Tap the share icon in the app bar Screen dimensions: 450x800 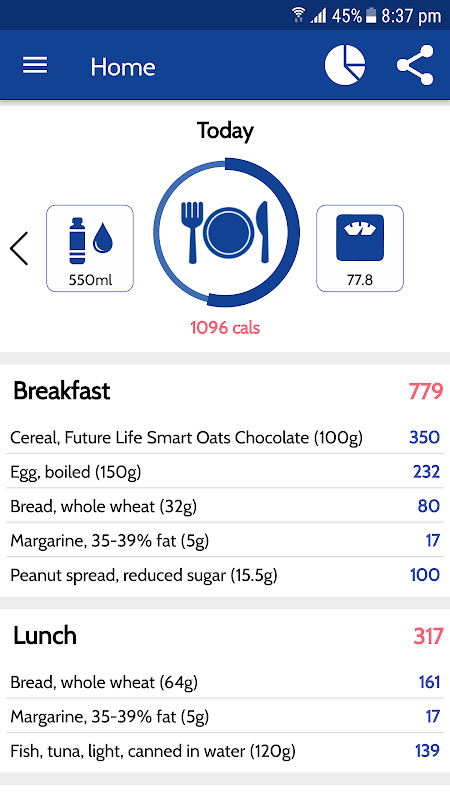415,65
